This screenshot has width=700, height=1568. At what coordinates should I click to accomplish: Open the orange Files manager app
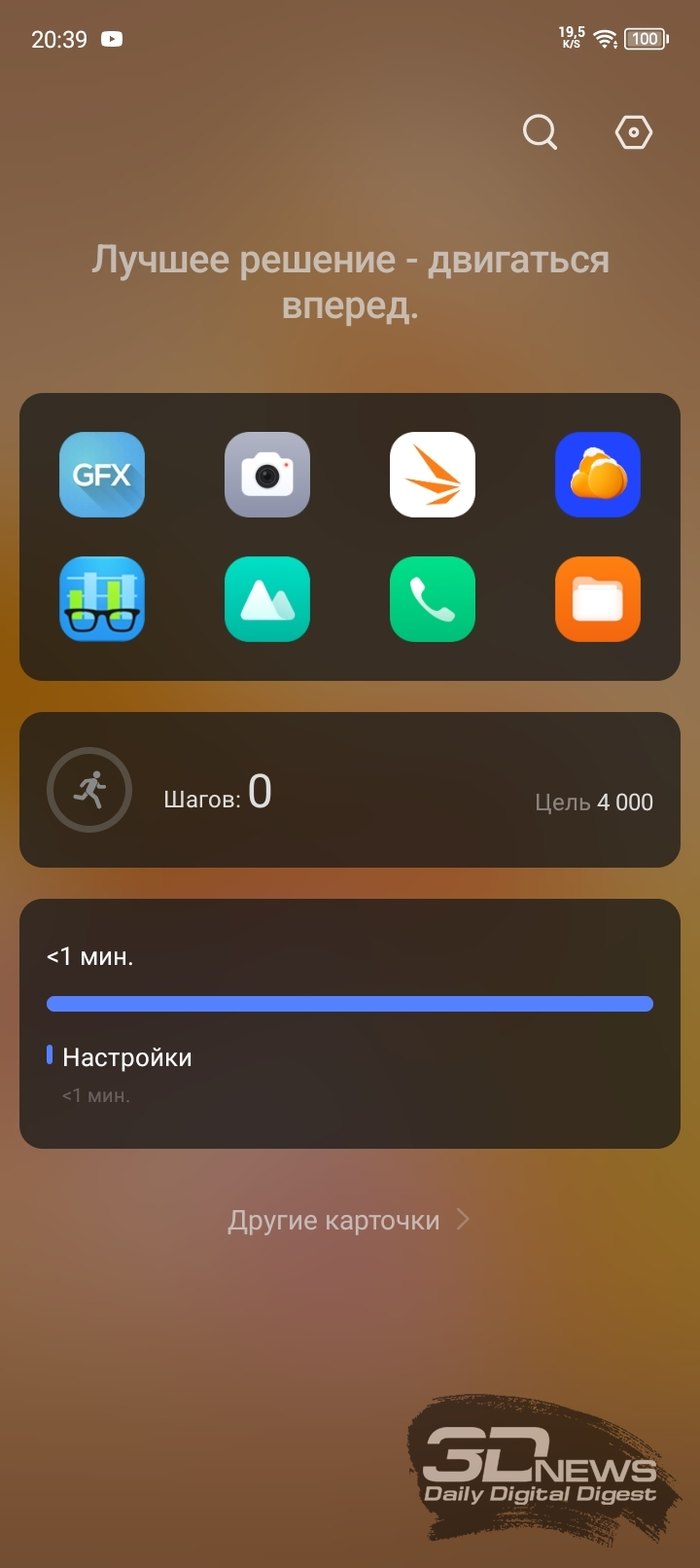point(598,599)
